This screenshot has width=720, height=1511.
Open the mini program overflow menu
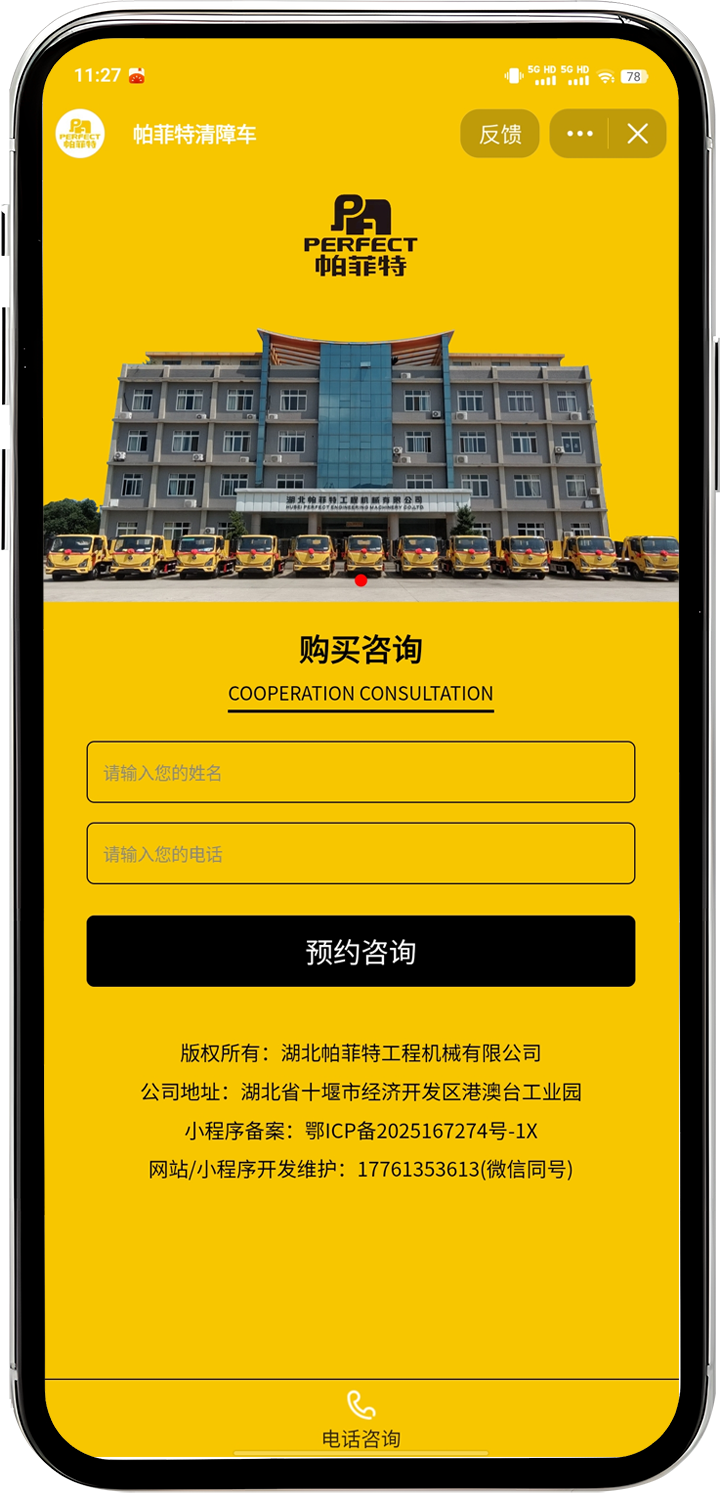[579, 134]
